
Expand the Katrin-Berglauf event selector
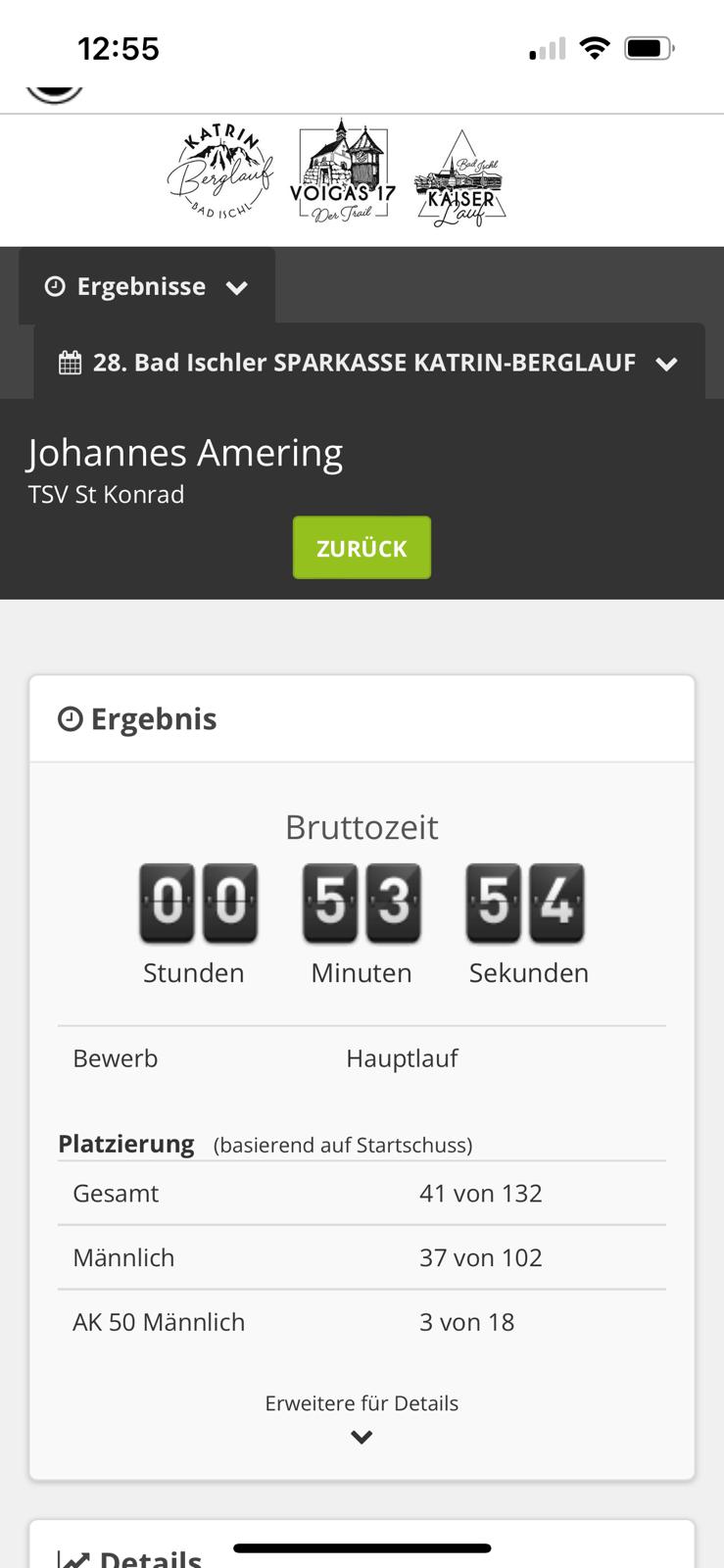369,363
